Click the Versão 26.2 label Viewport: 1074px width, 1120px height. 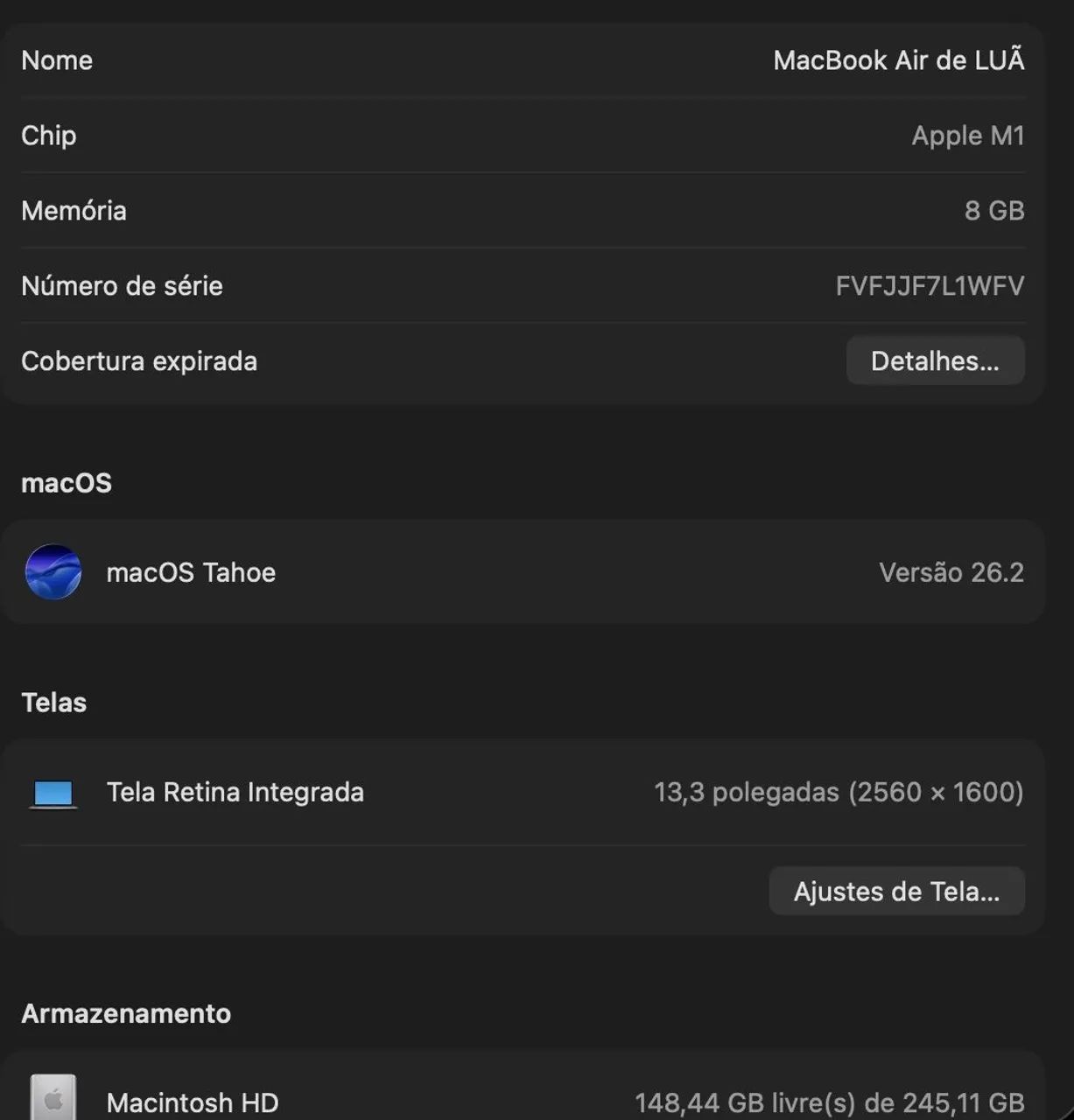pyautogui.click(x=952, y=572)
